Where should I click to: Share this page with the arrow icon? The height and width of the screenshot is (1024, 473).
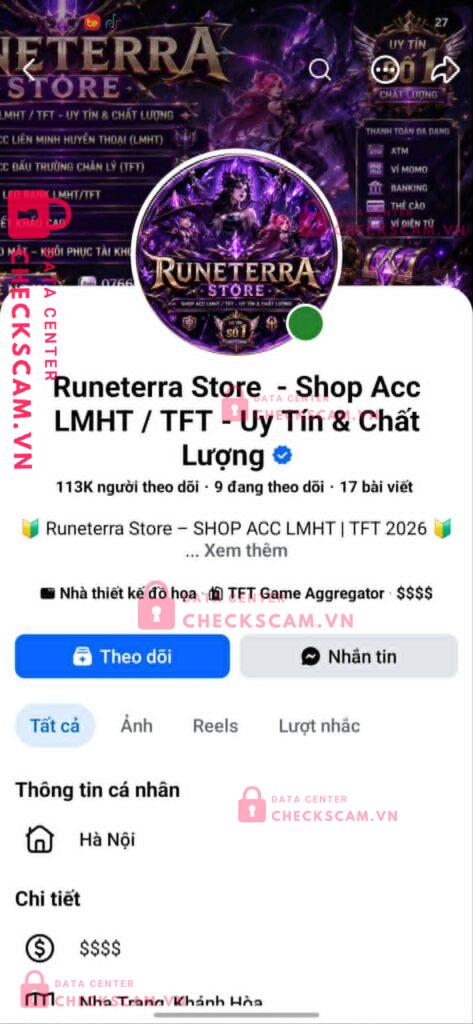pos(447,69)
